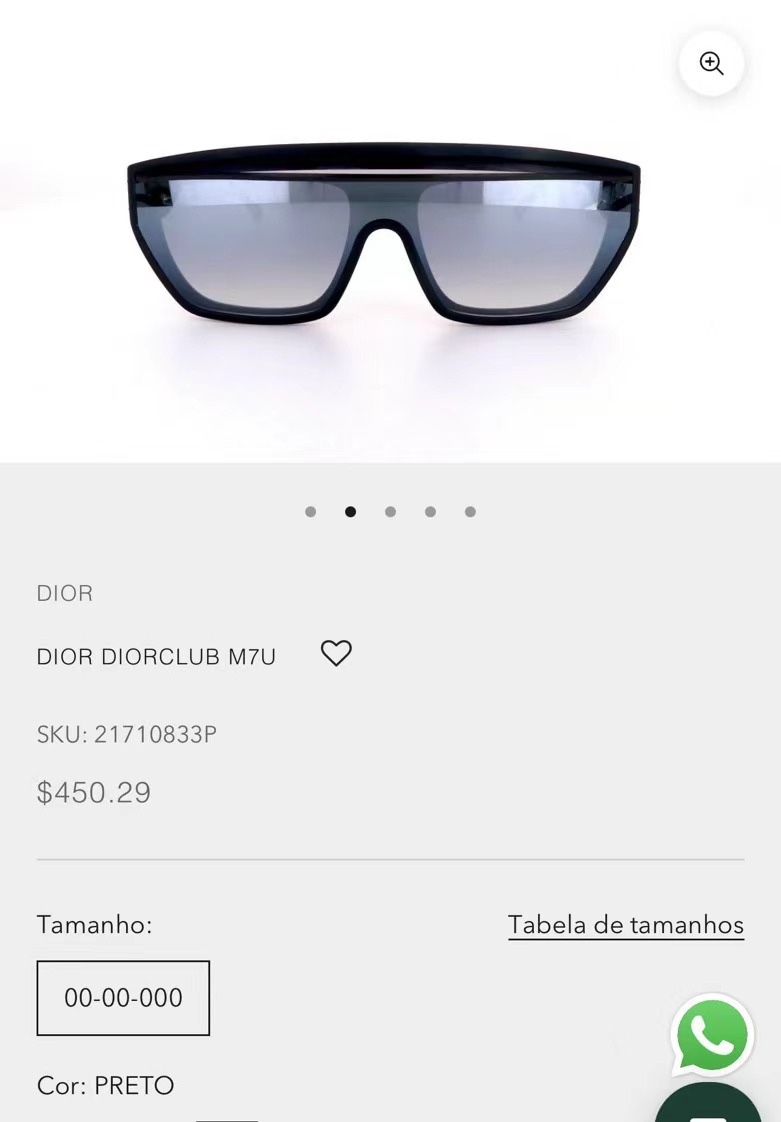Zoom into the product photo
The image size is (781, 1122).
tap(711, 64)
